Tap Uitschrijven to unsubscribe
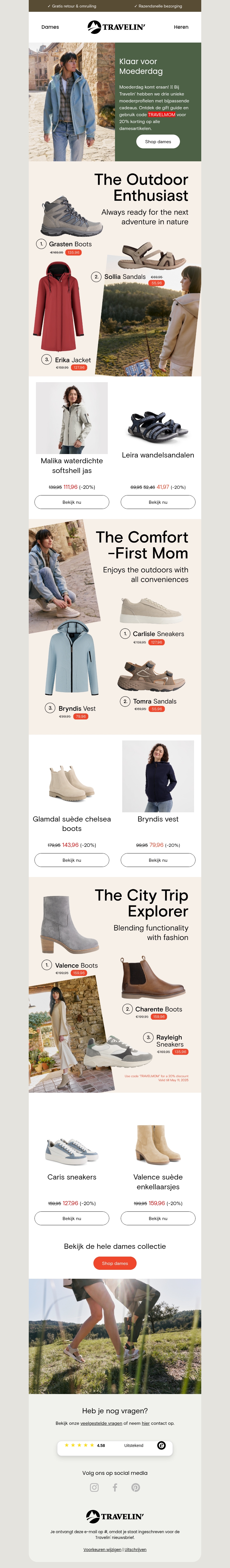Viewport: 230px width, 1568px height. coord(136,1549)
